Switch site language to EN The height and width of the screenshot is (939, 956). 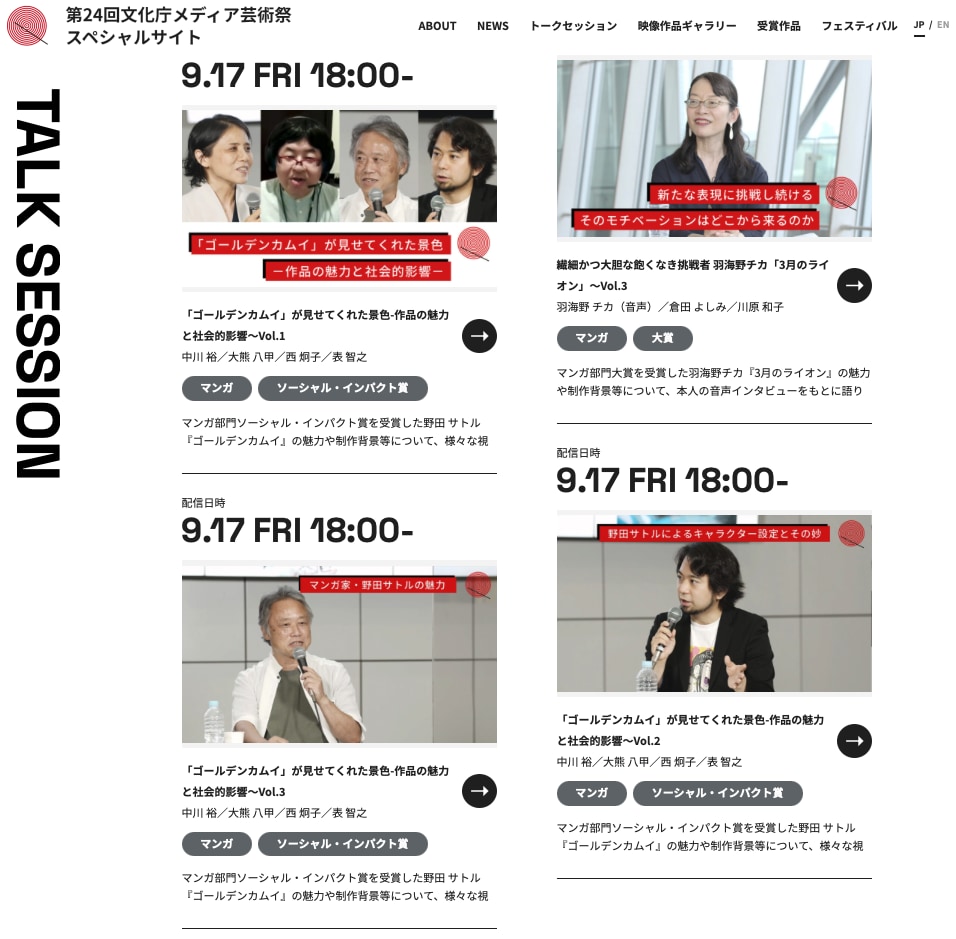coord(943,25)
